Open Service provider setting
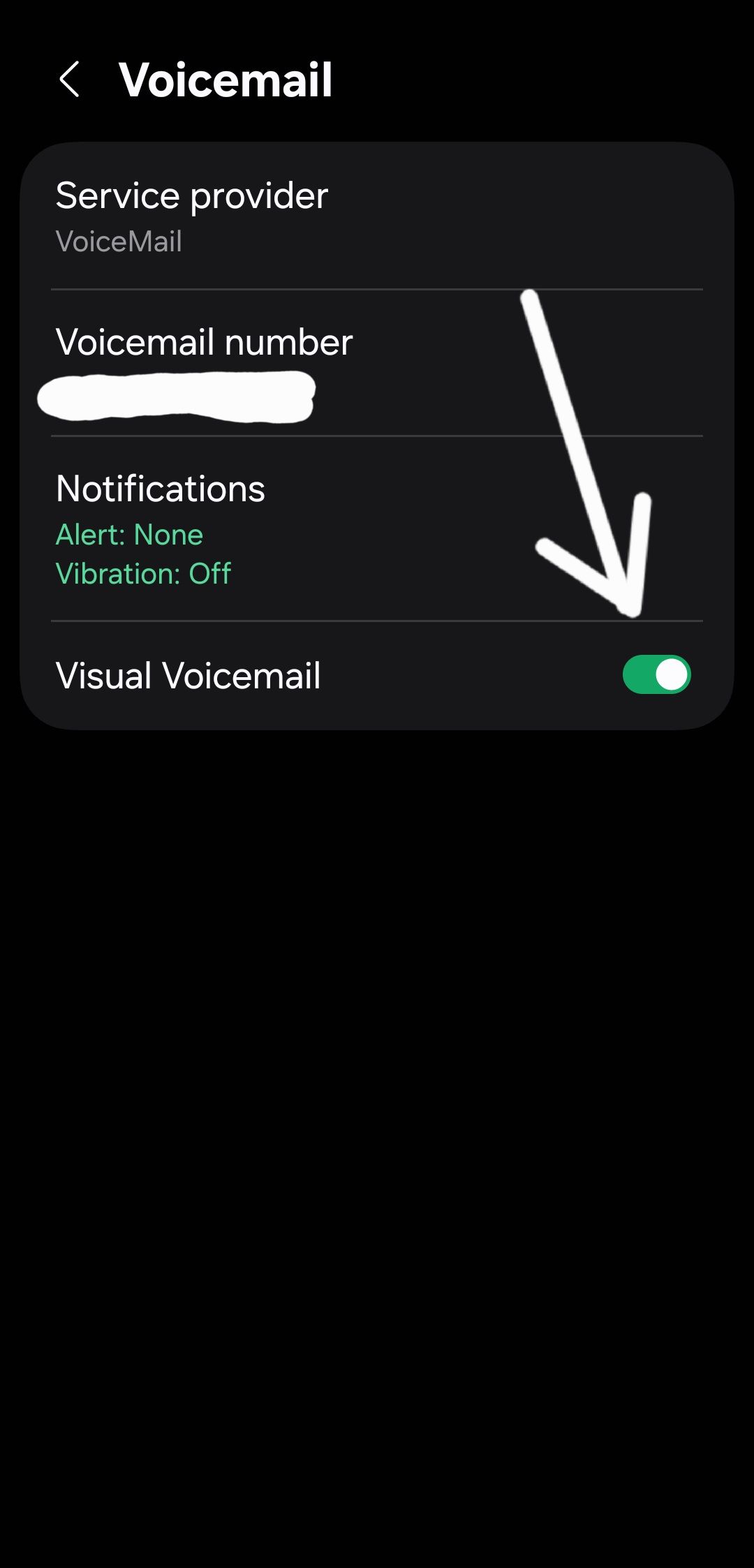The image size is (754, 1568). [x=192, y=216]
